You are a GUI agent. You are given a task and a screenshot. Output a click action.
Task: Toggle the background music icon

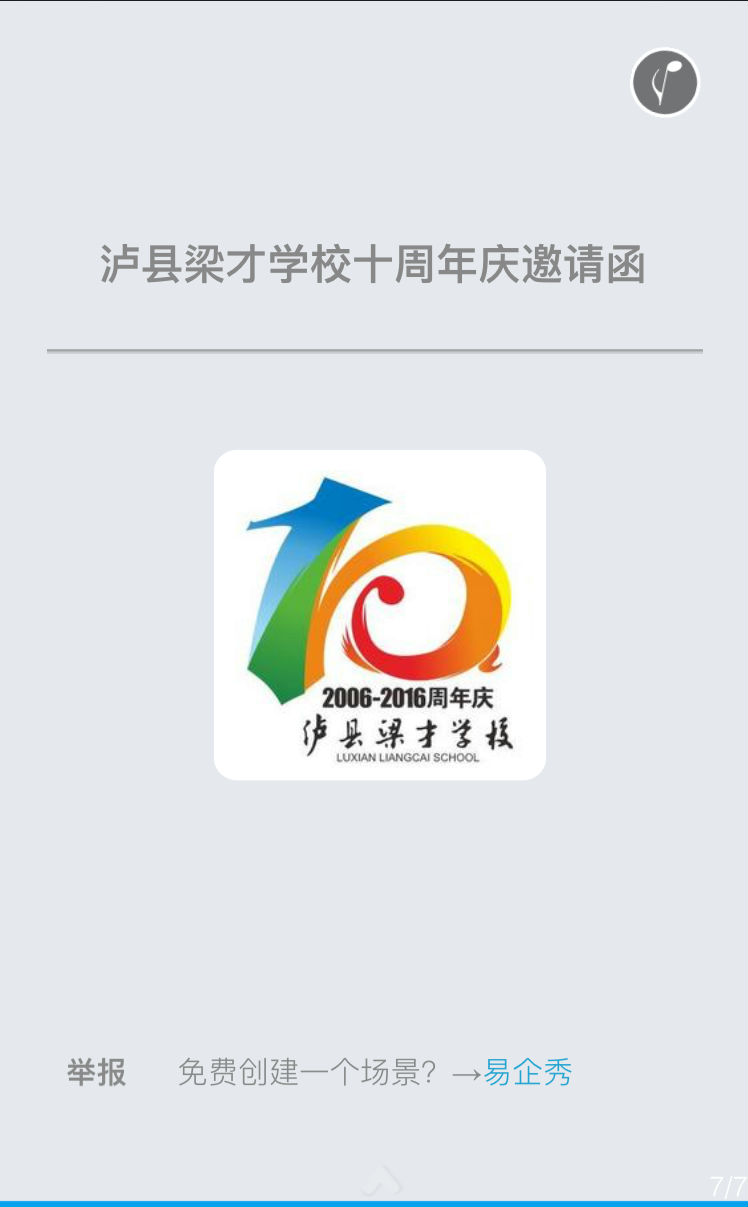point(665,82)
